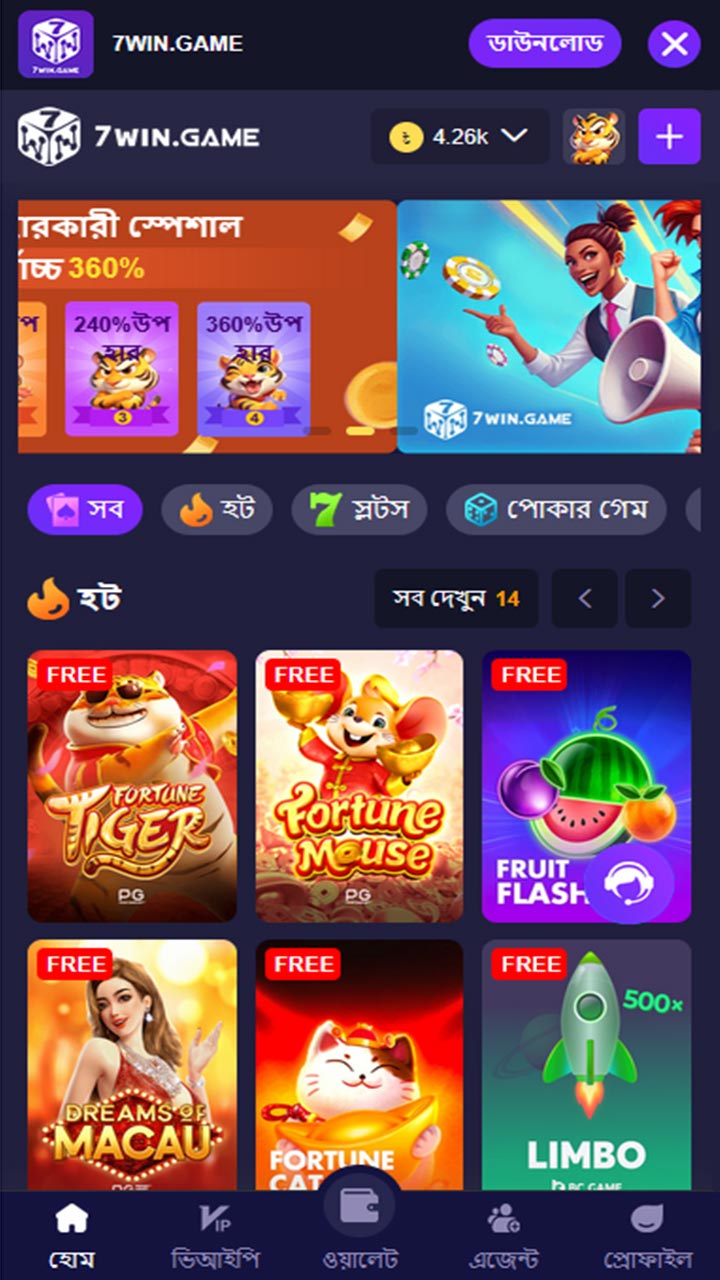Select the সব category chip

click(x=85, y=510)
